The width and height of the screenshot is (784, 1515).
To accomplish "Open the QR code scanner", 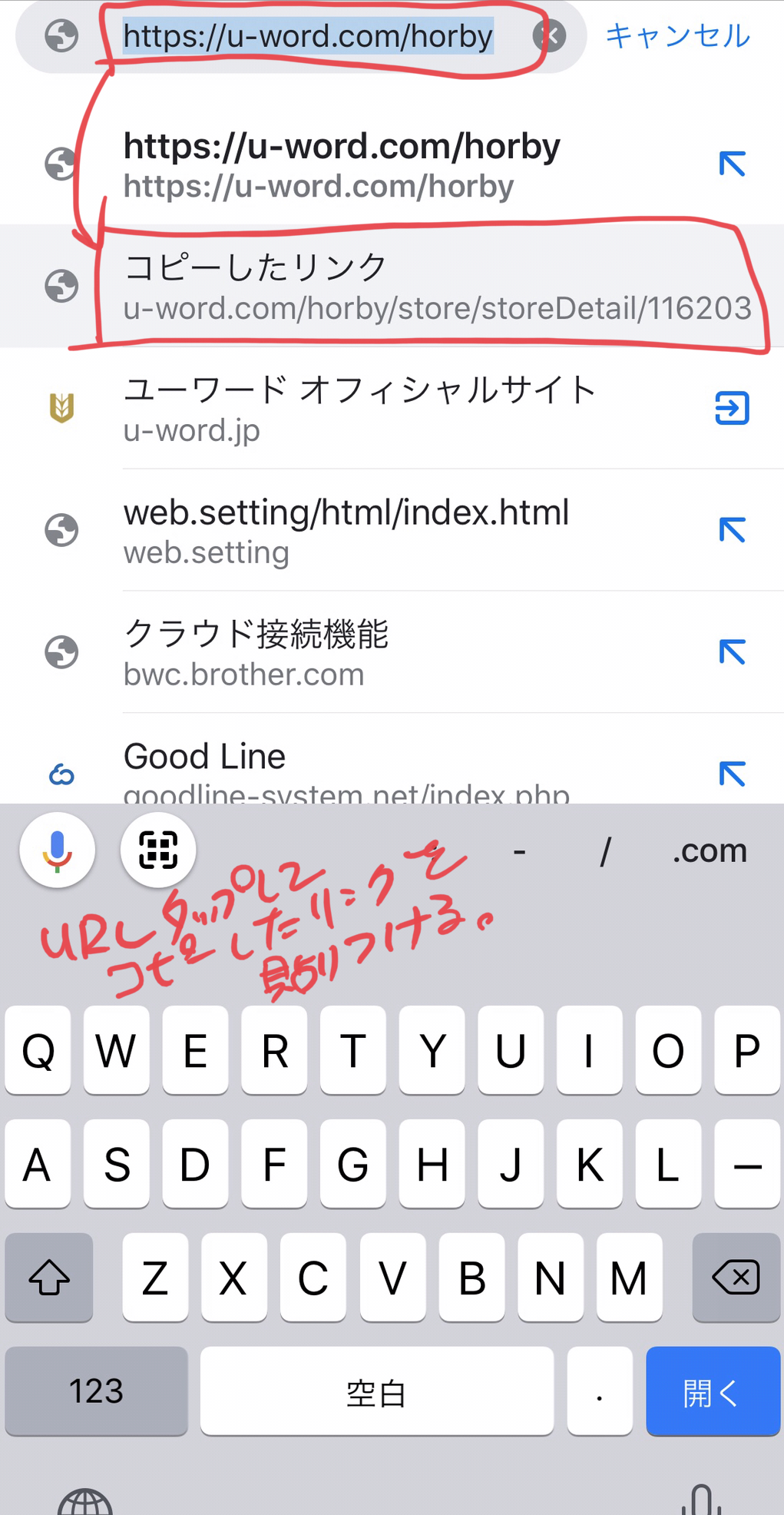I will tap(158, 850).
